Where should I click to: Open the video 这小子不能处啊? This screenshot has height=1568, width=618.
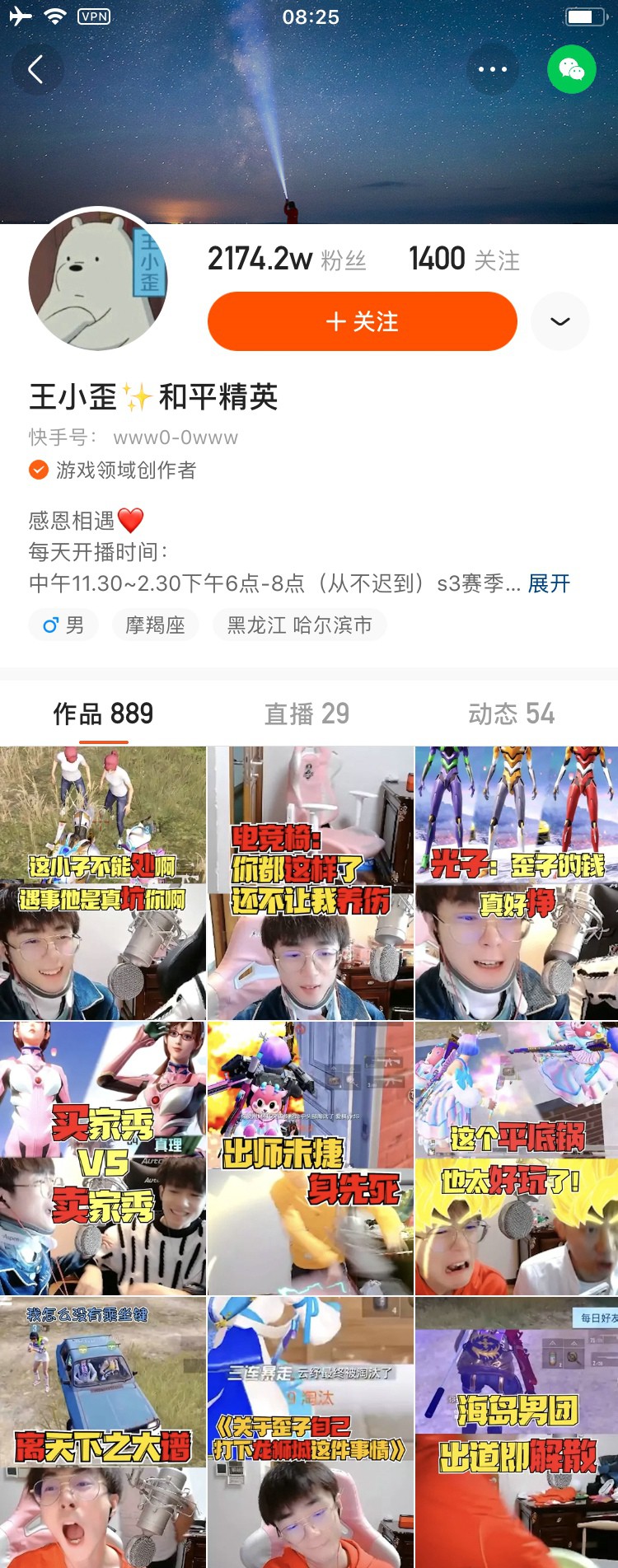(x=102, y=882)
